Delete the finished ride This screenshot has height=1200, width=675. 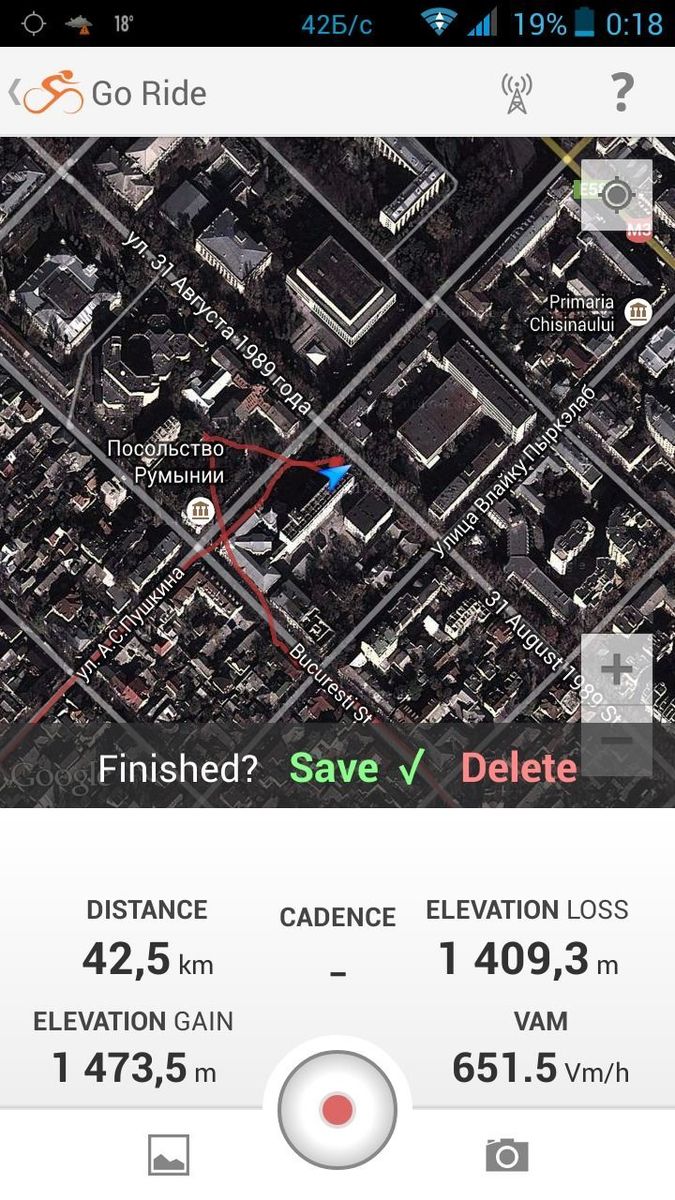point(518,768)
